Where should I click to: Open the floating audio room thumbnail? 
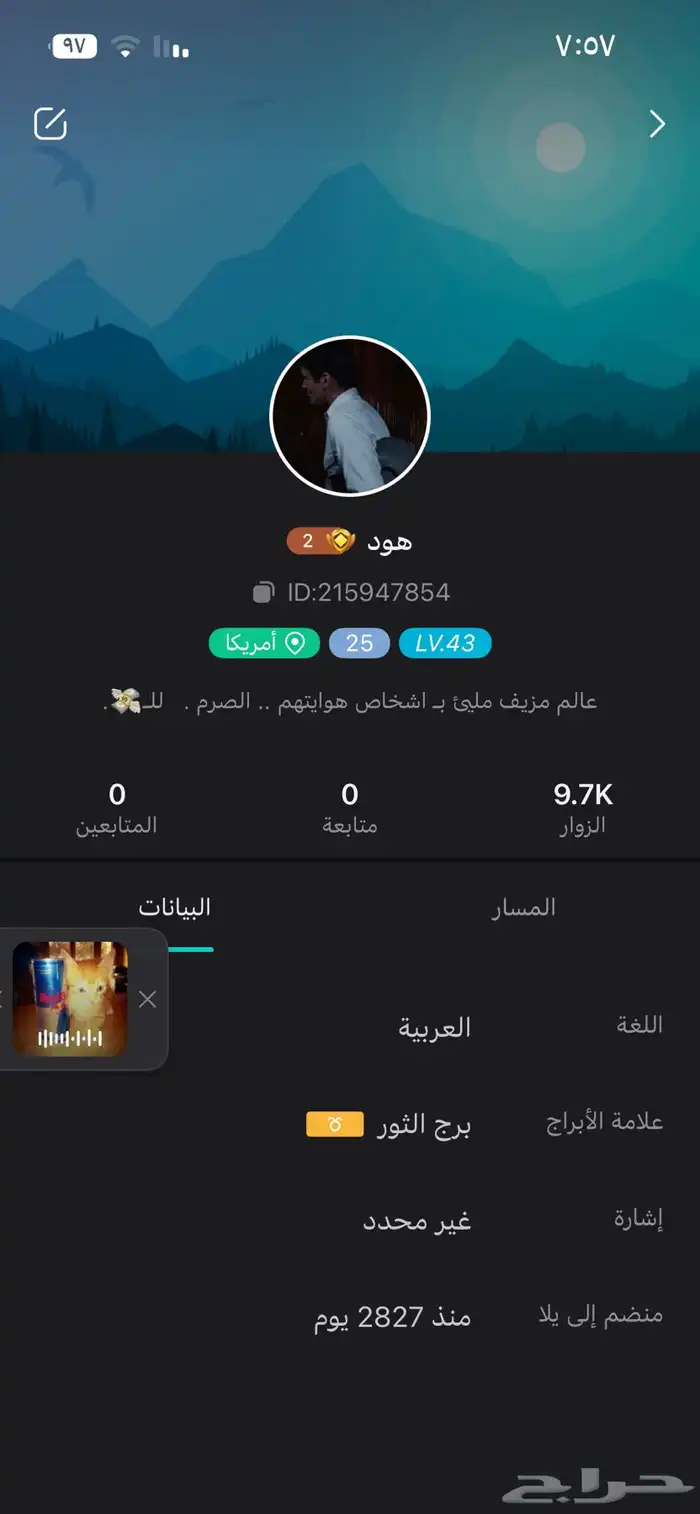click(x=70, y=999)
